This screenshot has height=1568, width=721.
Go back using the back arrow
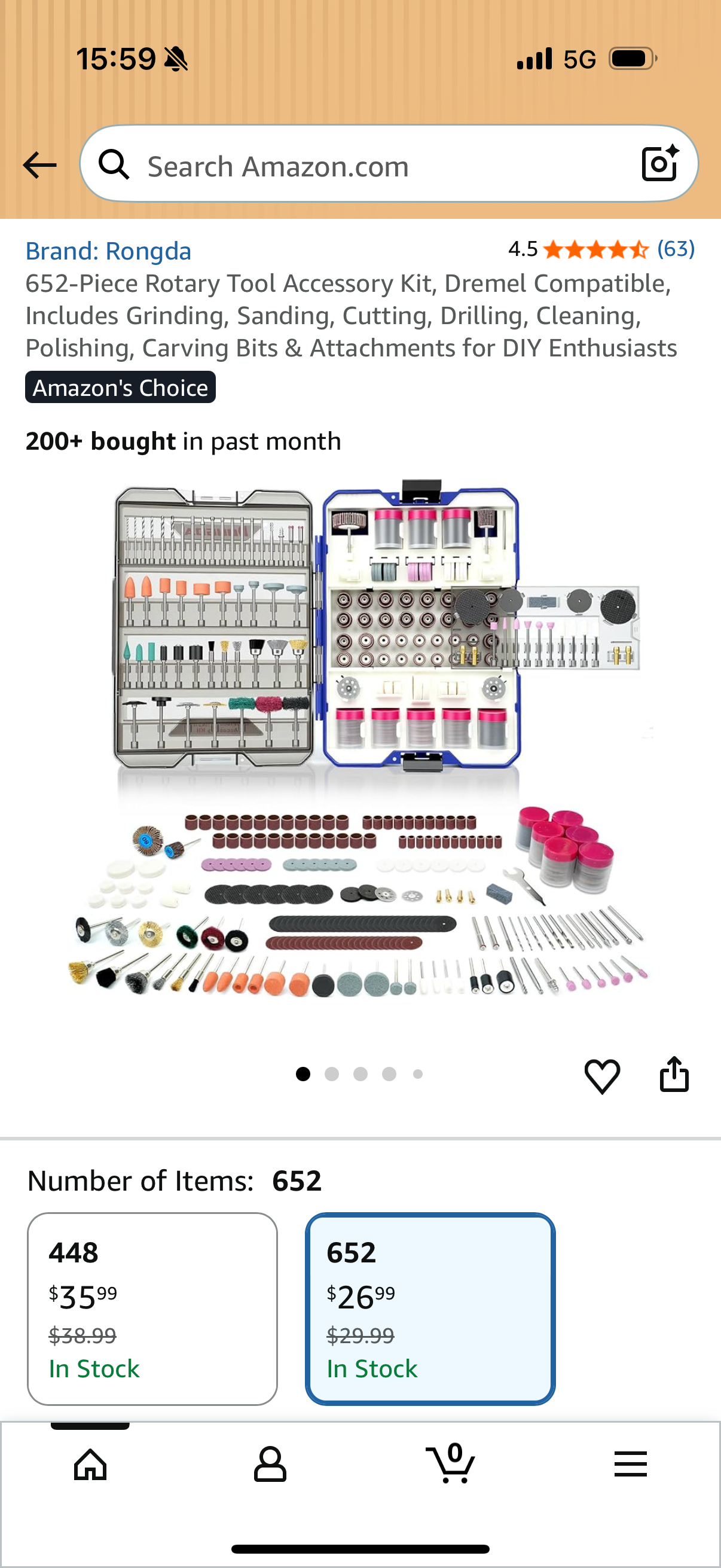click(39, 165)
